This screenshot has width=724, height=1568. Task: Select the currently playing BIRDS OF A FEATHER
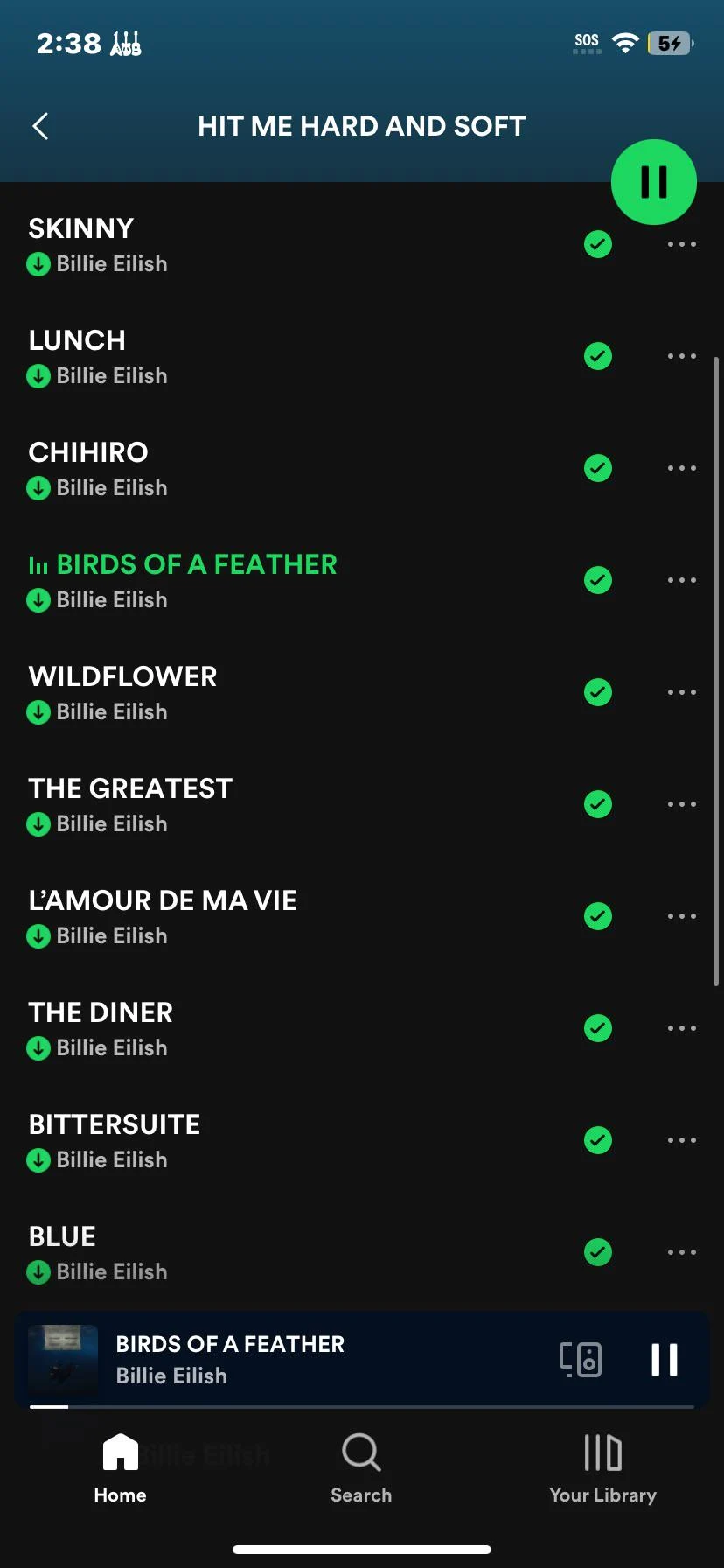click(196, 563)
